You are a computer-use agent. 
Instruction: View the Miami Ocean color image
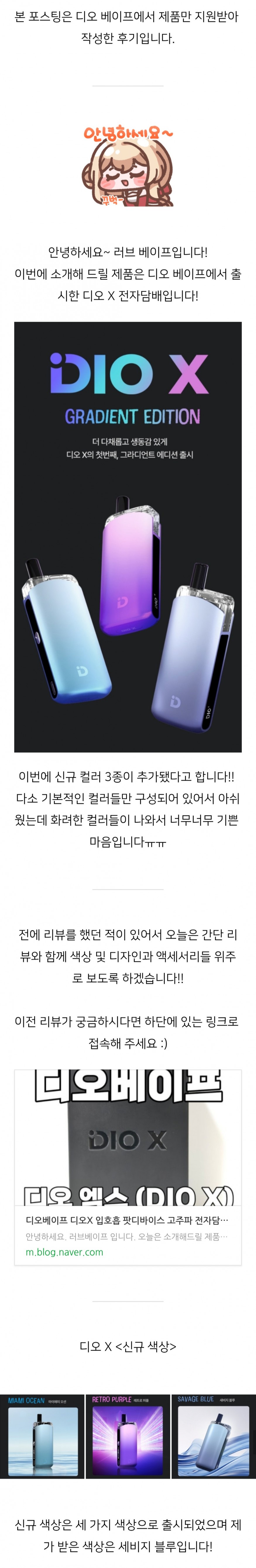(42, 1436)
